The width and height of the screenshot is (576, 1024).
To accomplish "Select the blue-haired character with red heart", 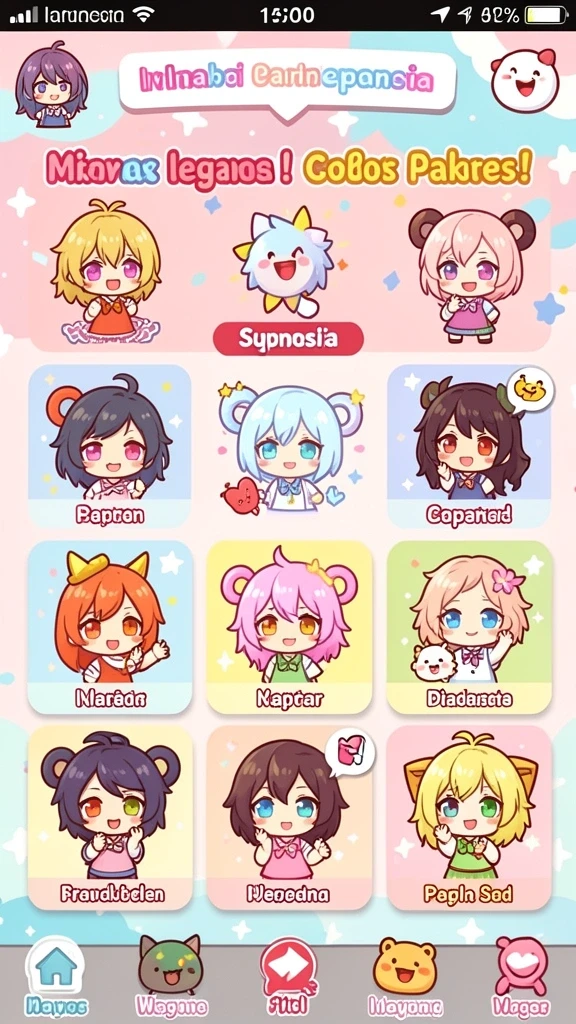I will [x=289, y=447].
